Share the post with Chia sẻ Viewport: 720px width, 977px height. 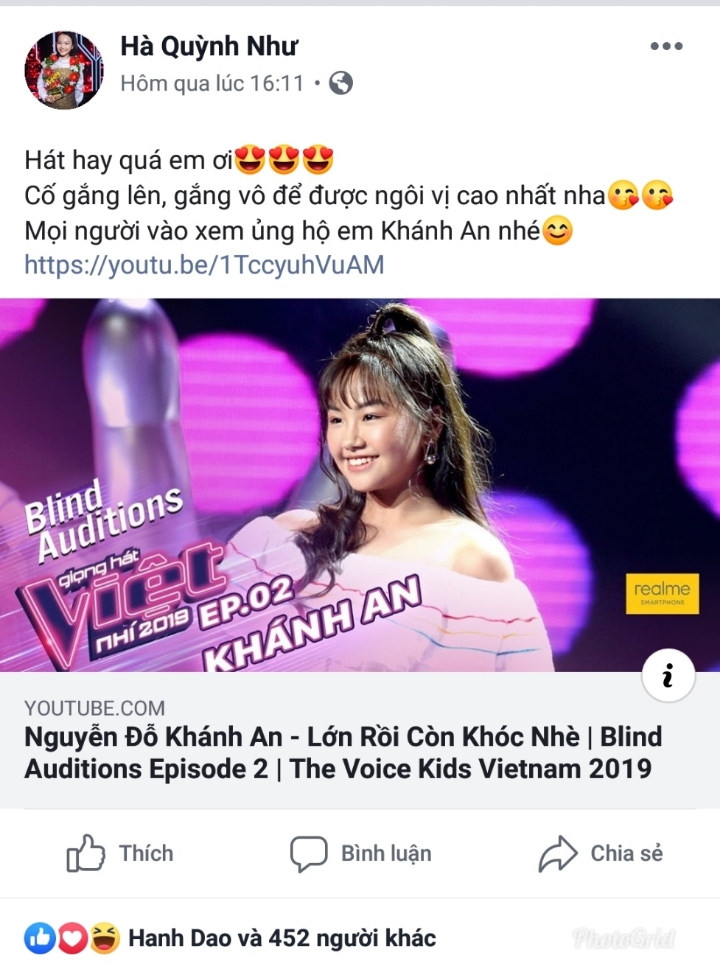tap(600, 854)
